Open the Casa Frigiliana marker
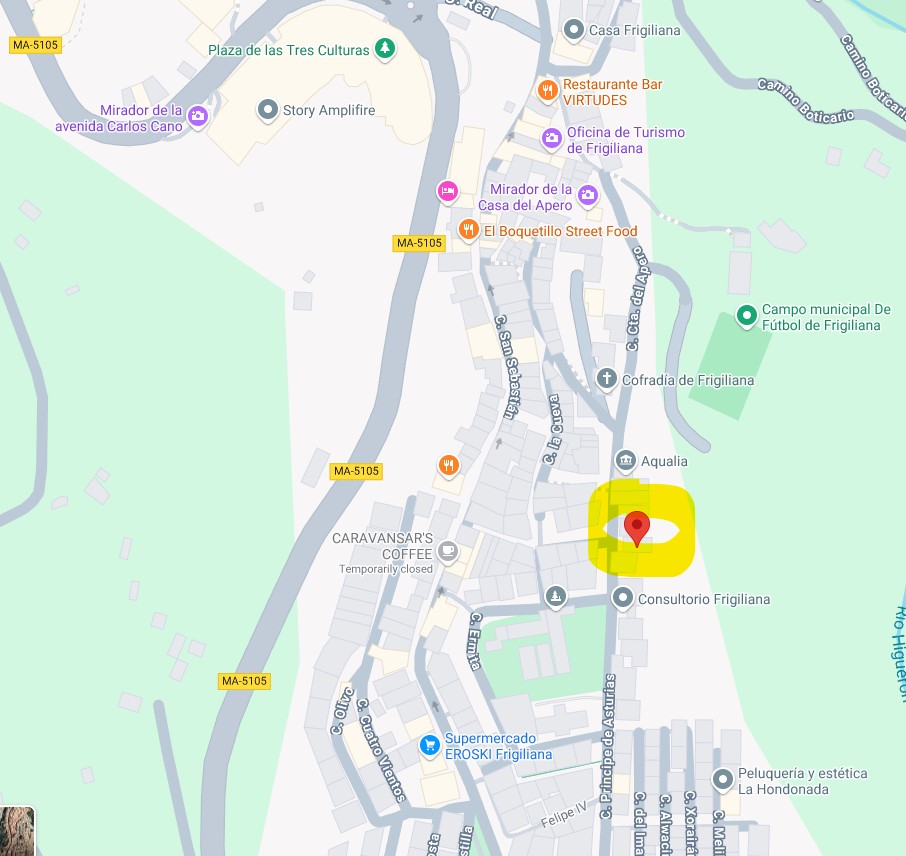 point(574,29)
